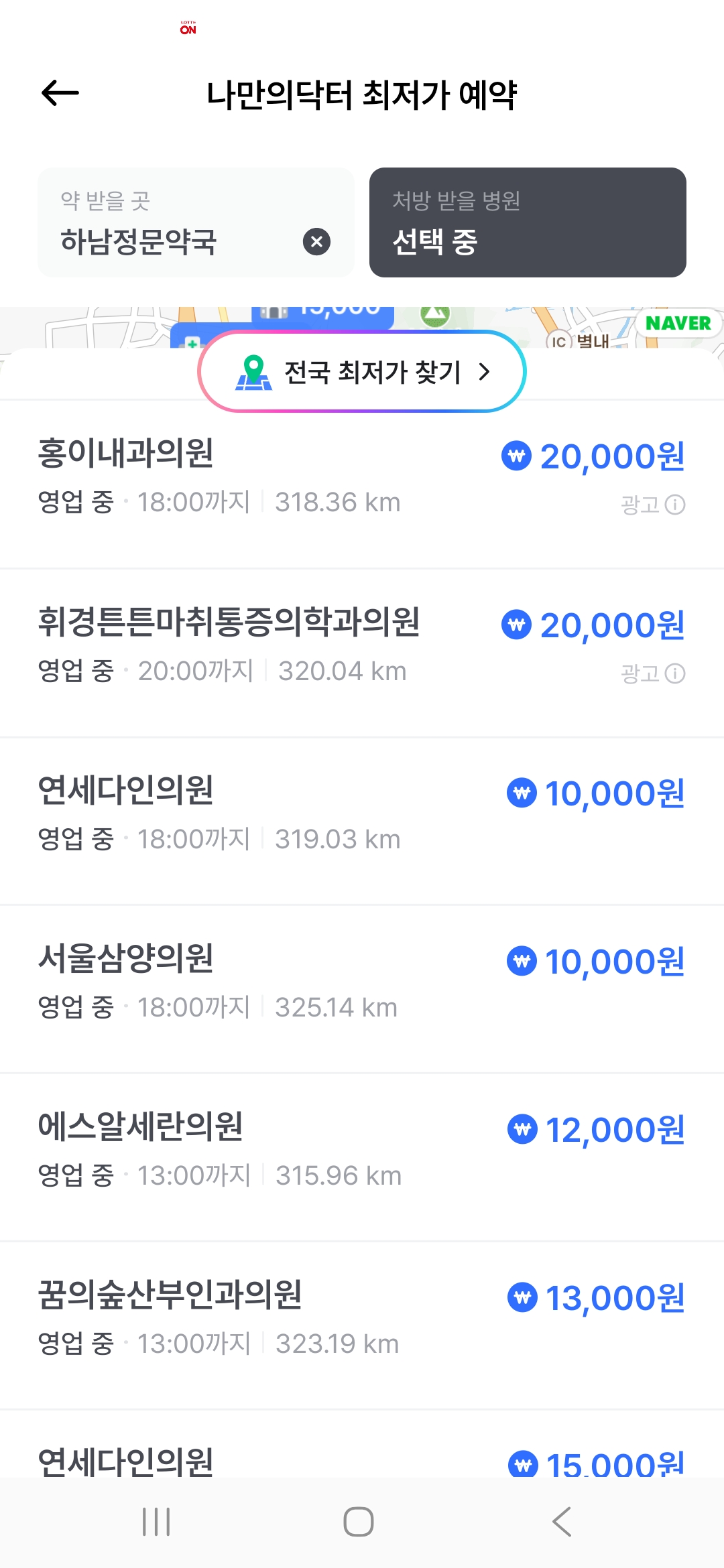Tap the system home button
The width and height of the screenshot is (724, 1568).
(x=359, y=1522)
